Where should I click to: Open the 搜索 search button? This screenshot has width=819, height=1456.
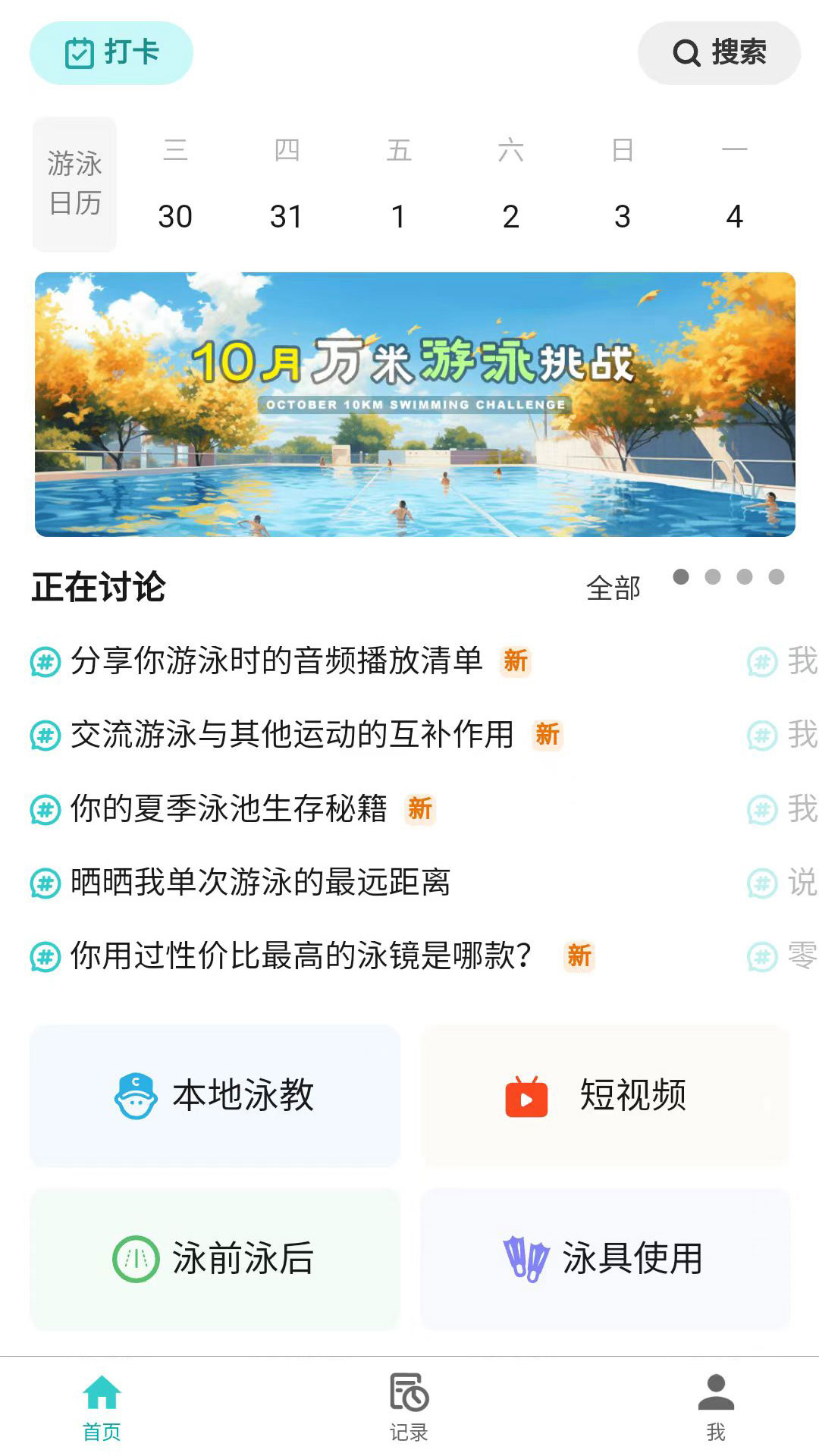click(x=719, y=53)
